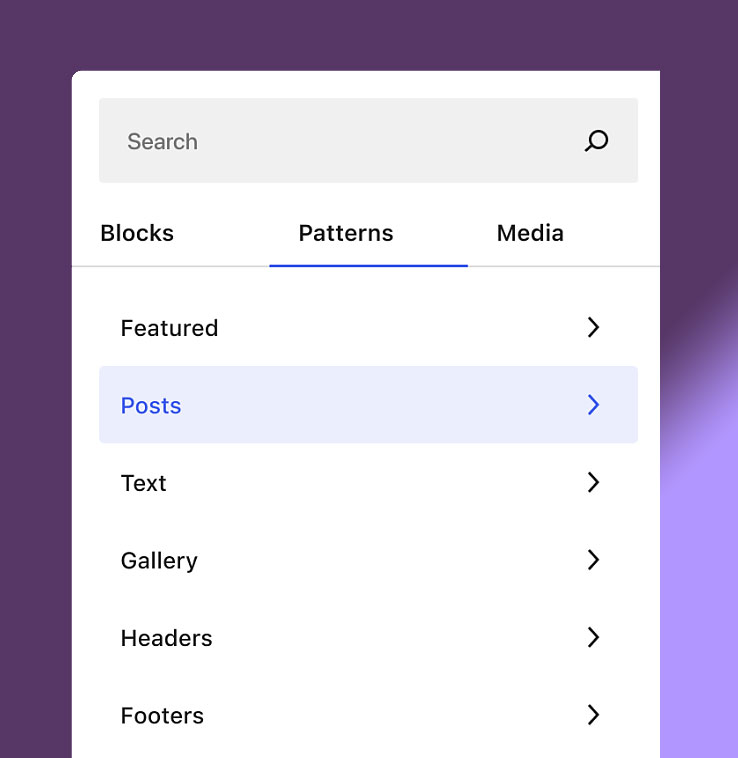Open the Footers patterns category
The height and width of the screenshot is (758, 738).
point(368,715)
